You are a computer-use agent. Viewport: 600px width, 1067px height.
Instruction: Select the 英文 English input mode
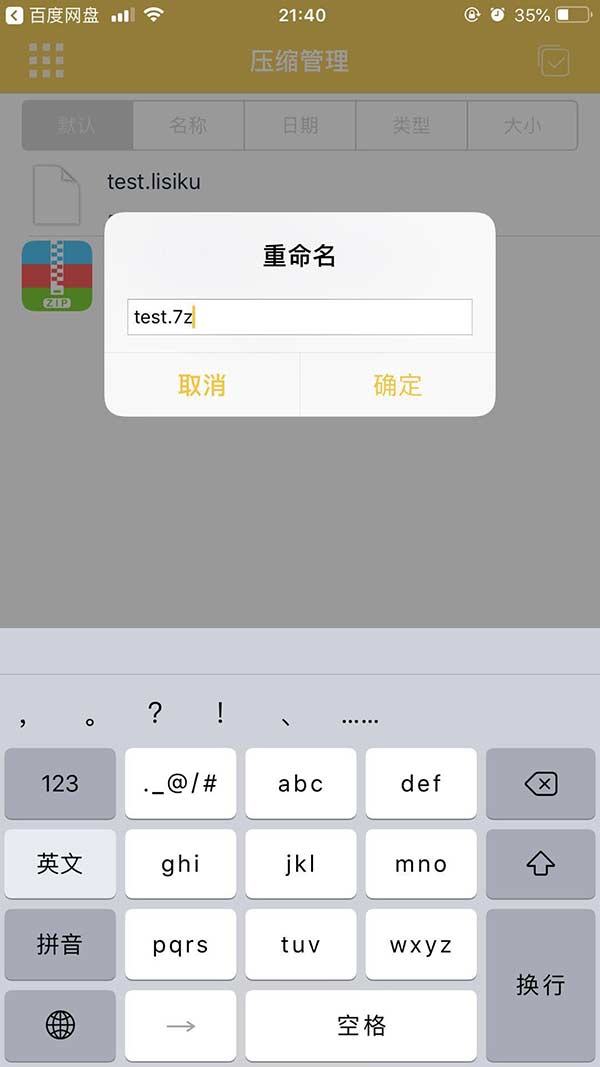coord(60,864)
